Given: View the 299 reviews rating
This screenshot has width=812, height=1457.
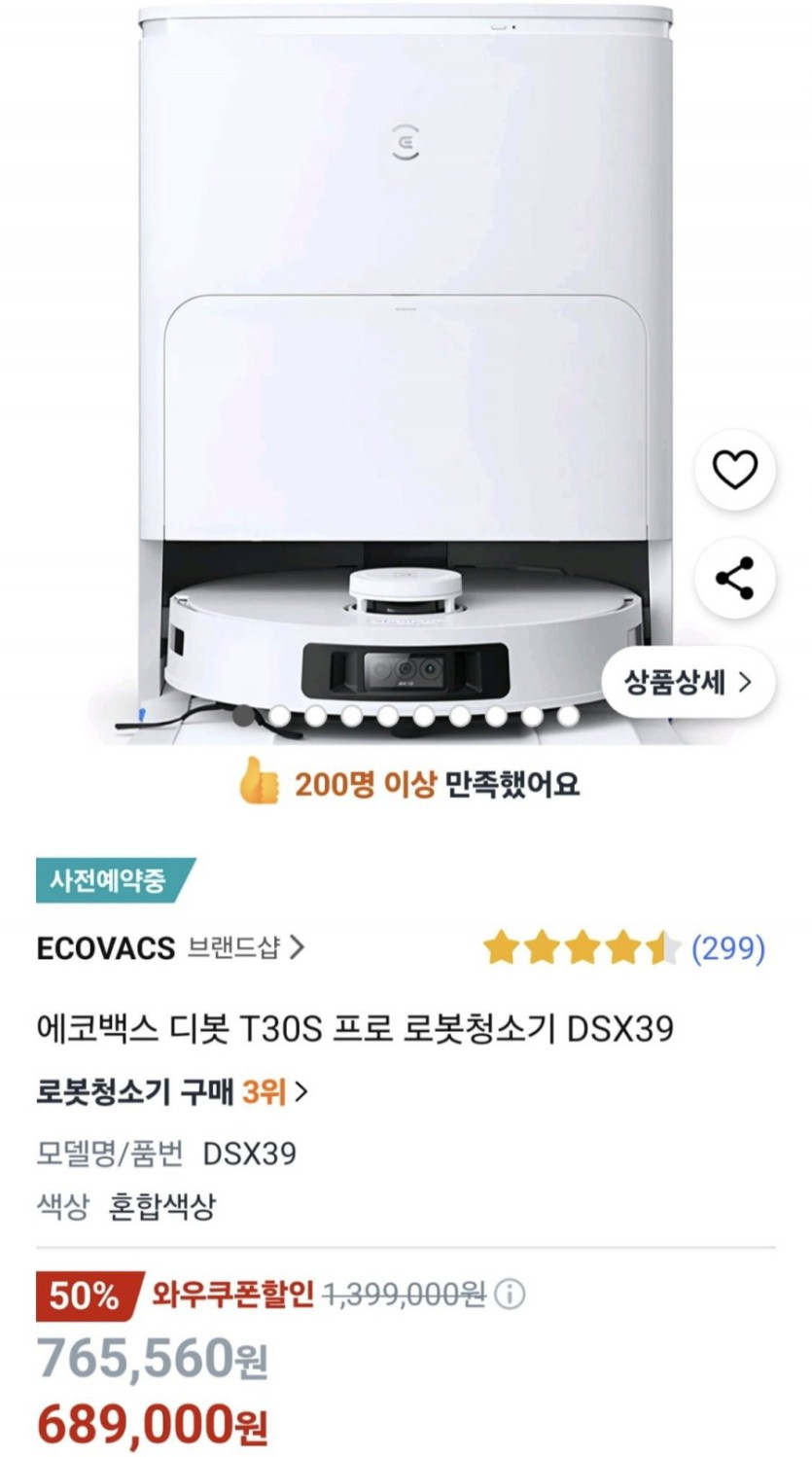Looking at the screenshot, I should 624,947.
